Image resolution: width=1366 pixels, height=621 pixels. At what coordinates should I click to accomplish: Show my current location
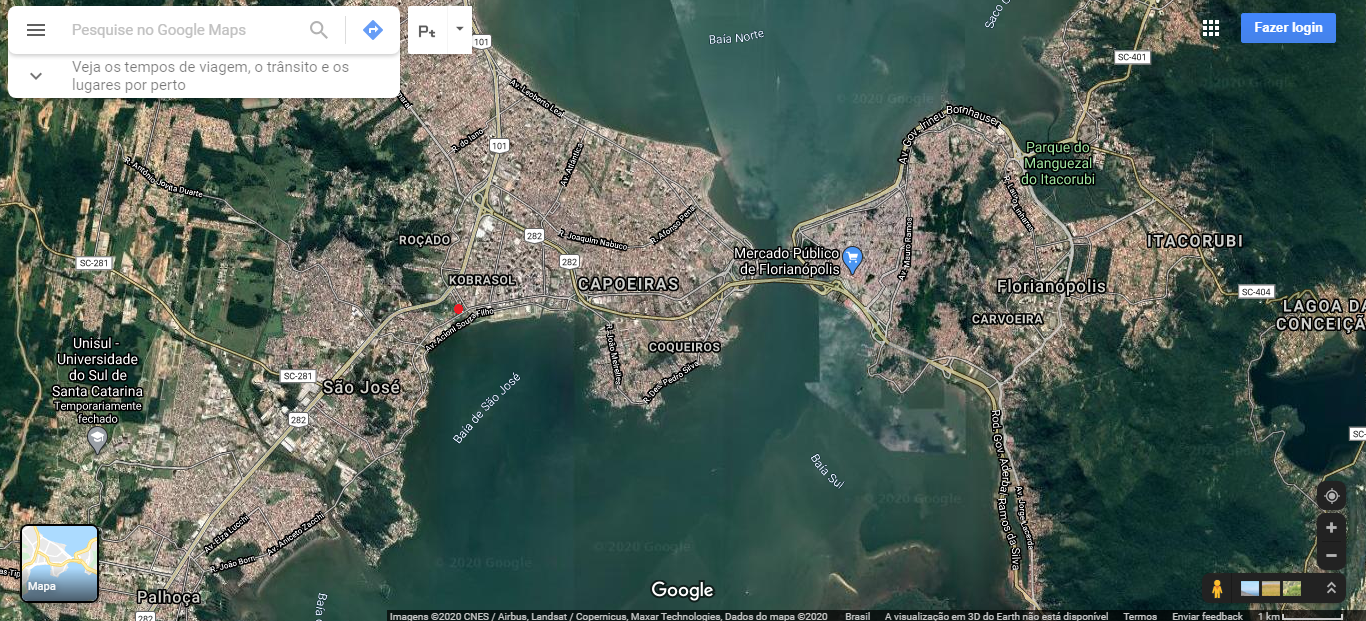pyautogui.click(x=1331, y=496)
